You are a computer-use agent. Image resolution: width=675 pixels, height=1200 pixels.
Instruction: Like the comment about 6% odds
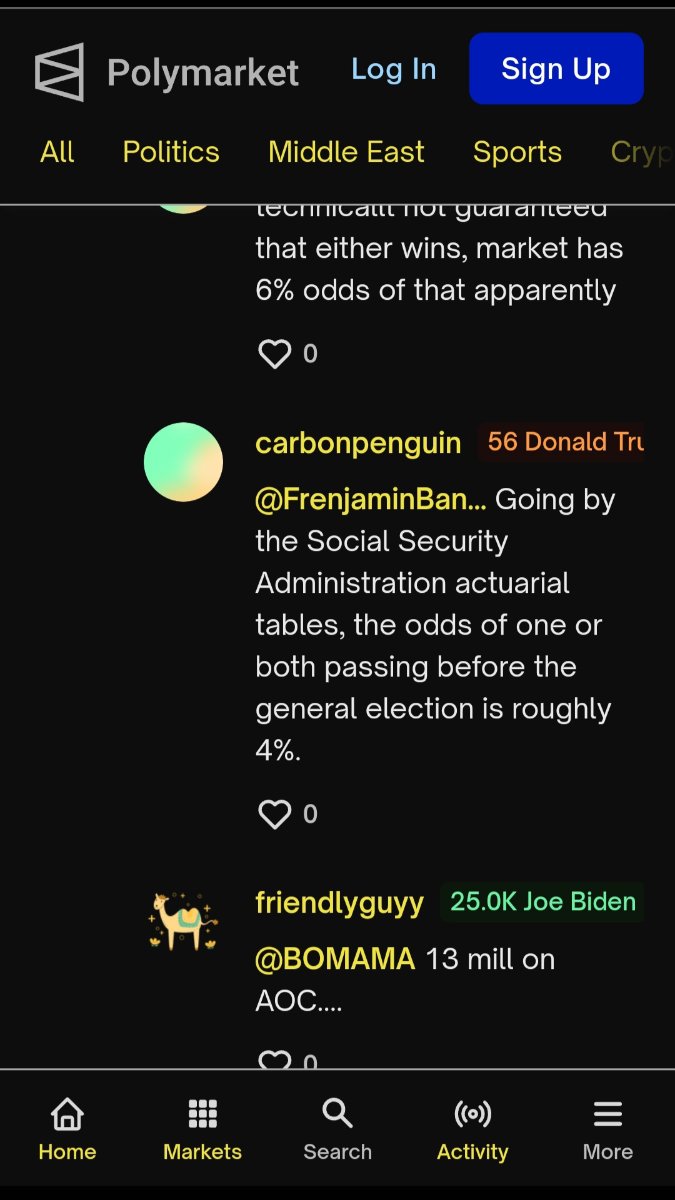tap(275, 353)
